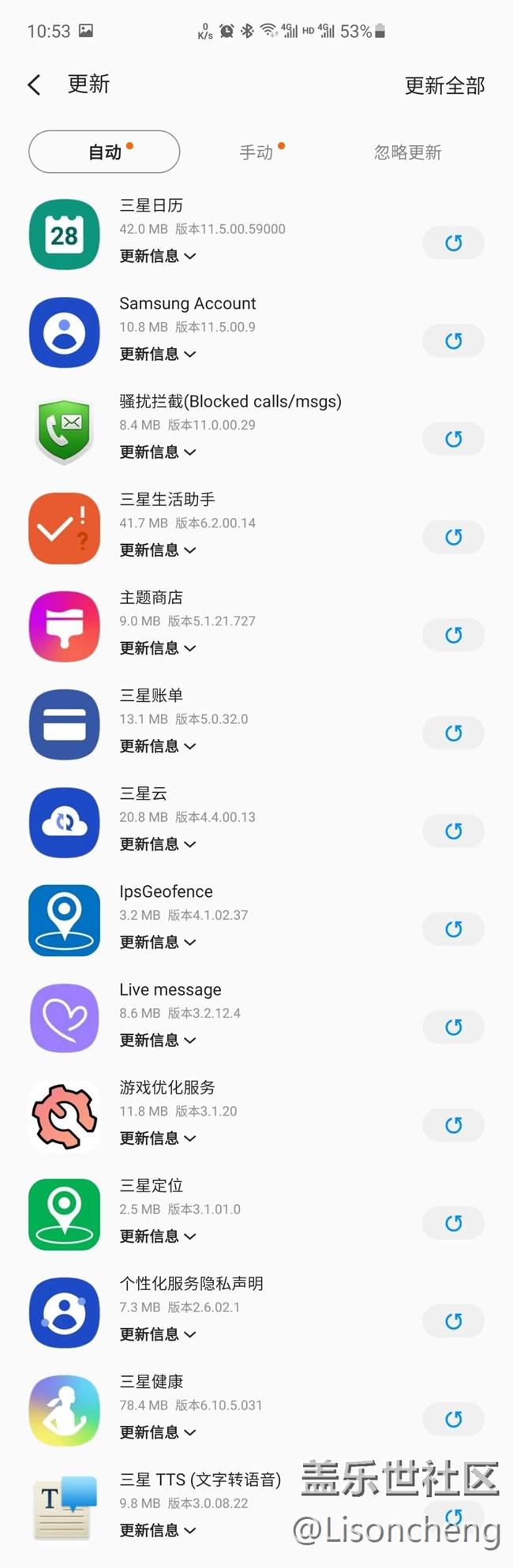
Task: Update 个性化服务隐私声明
Action: pyautogui.click(x=453, y=1321)
